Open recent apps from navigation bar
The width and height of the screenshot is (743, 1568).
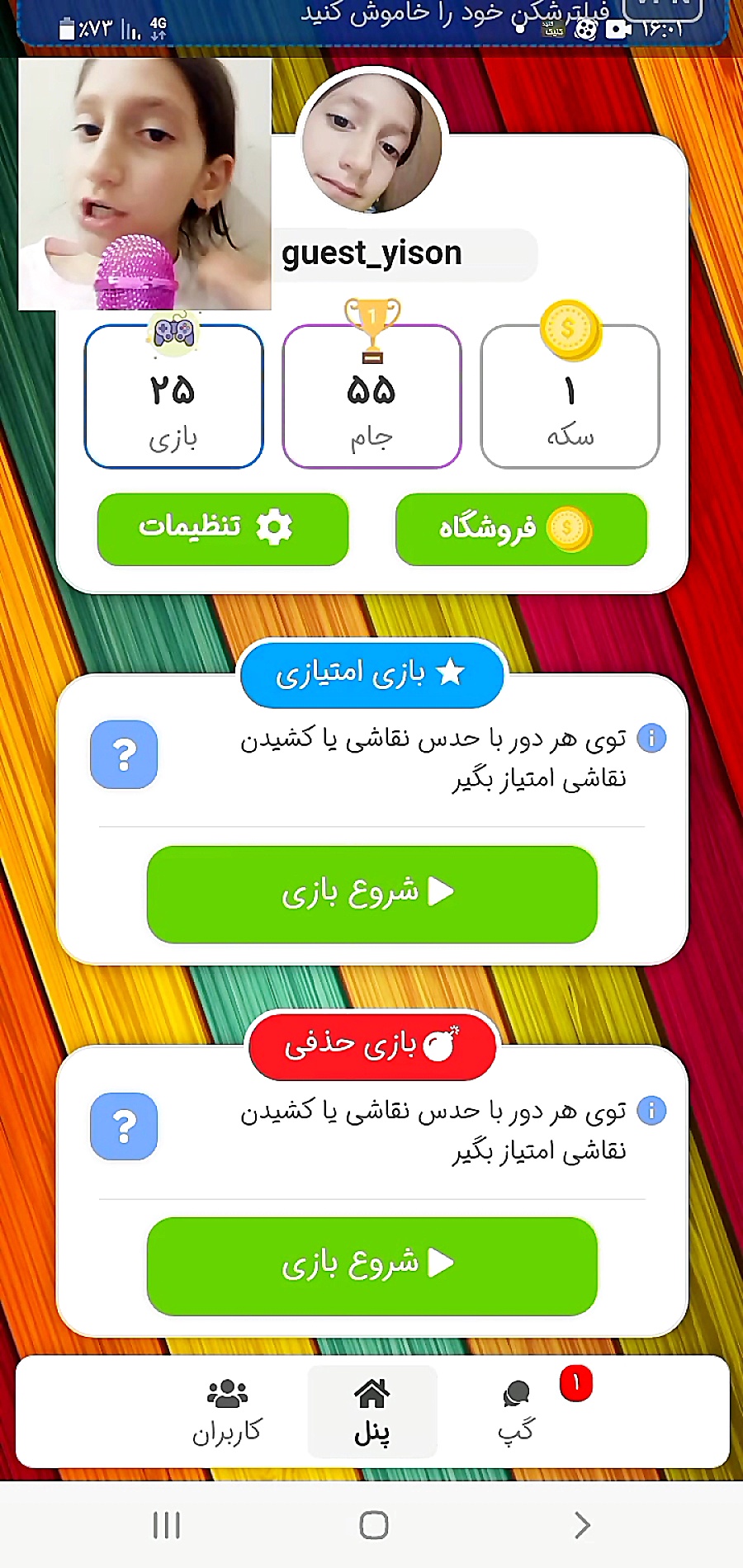pyautogui.click(x=166, y=1525)
